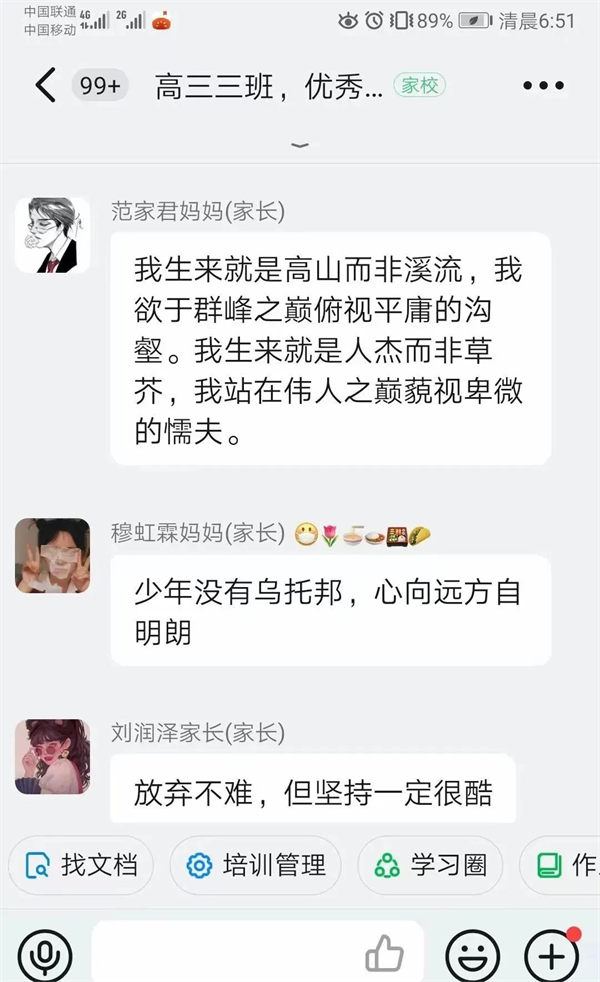Go back from the group chat
600x982 pixels.
45,86
